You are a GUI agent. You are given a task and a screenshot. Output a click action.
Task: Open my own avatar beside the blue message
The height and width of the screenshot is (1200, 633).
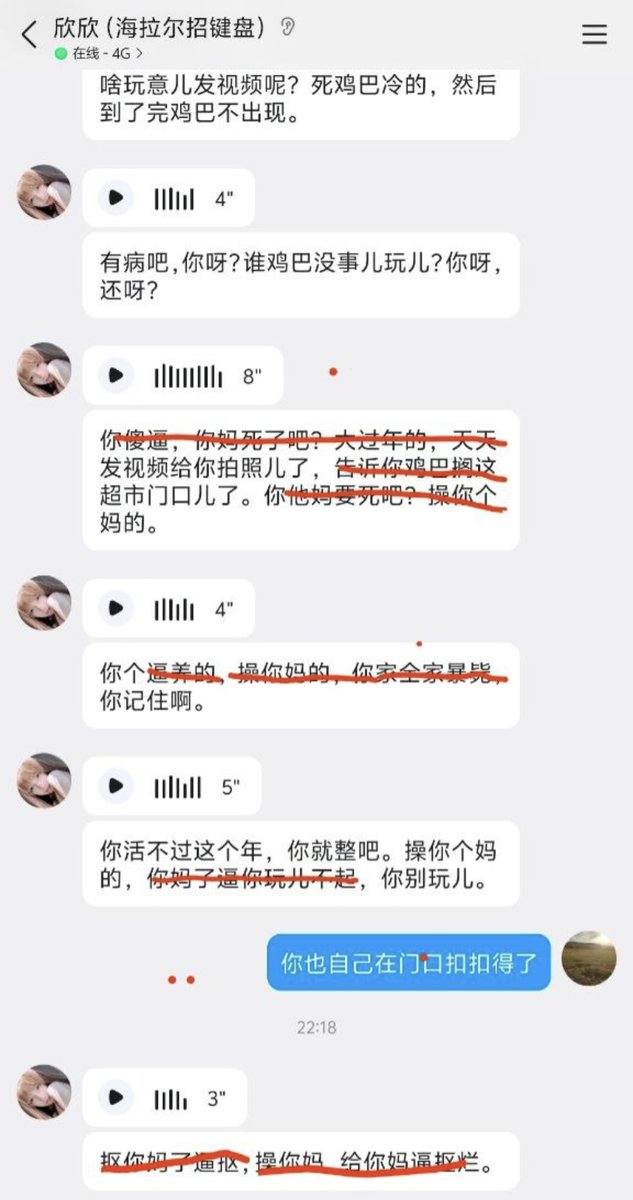[x=589, y=958]
